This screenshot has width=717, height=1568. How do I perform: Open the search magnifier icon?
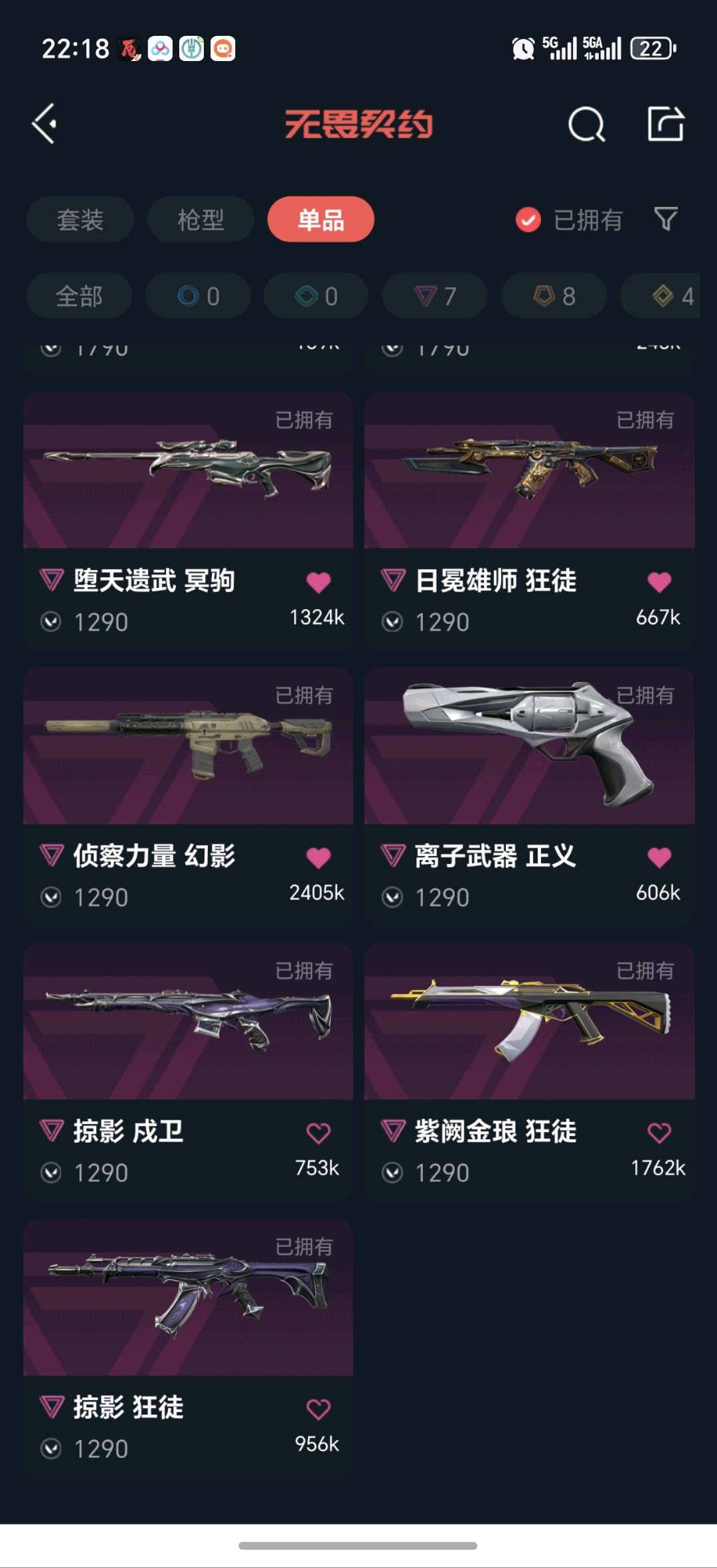(586, 124)
